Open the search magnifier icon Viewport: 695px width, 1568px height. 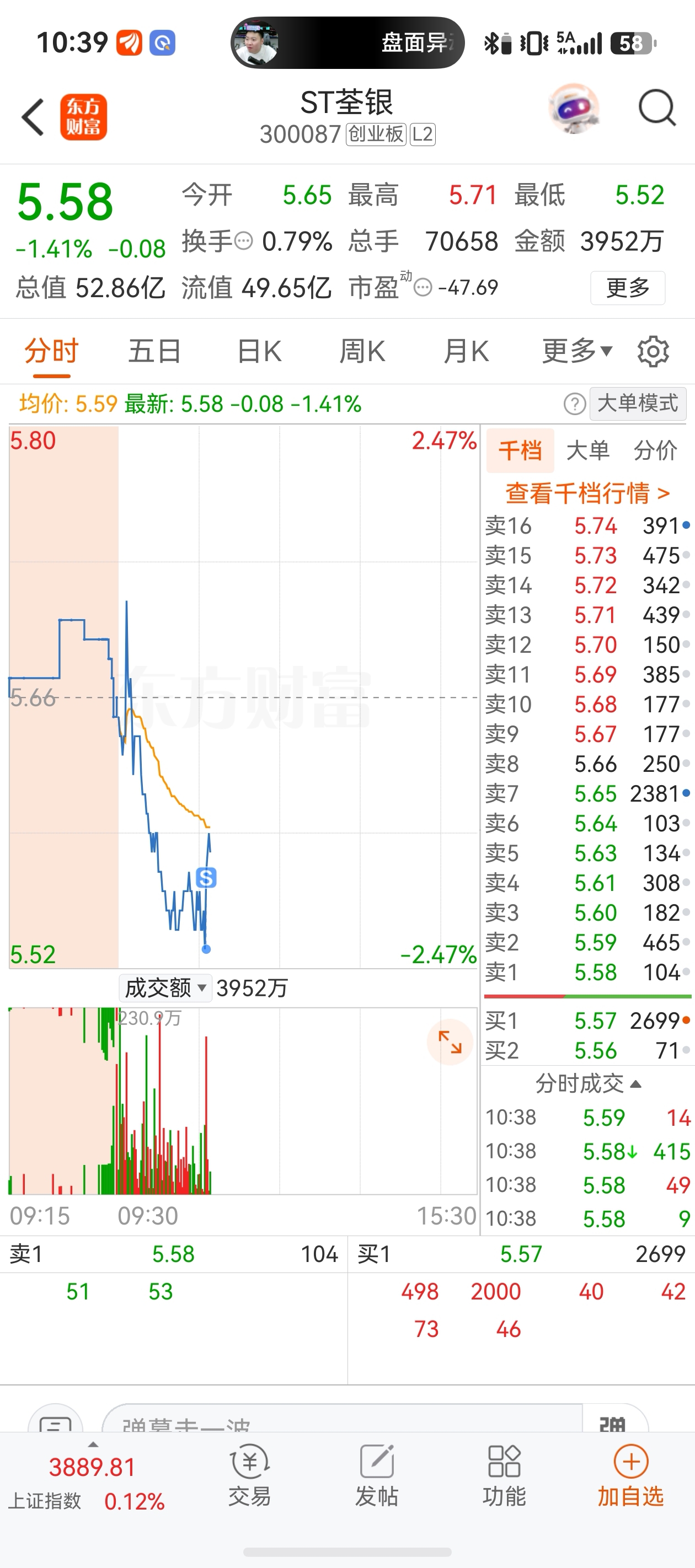[x=657, y=109]
